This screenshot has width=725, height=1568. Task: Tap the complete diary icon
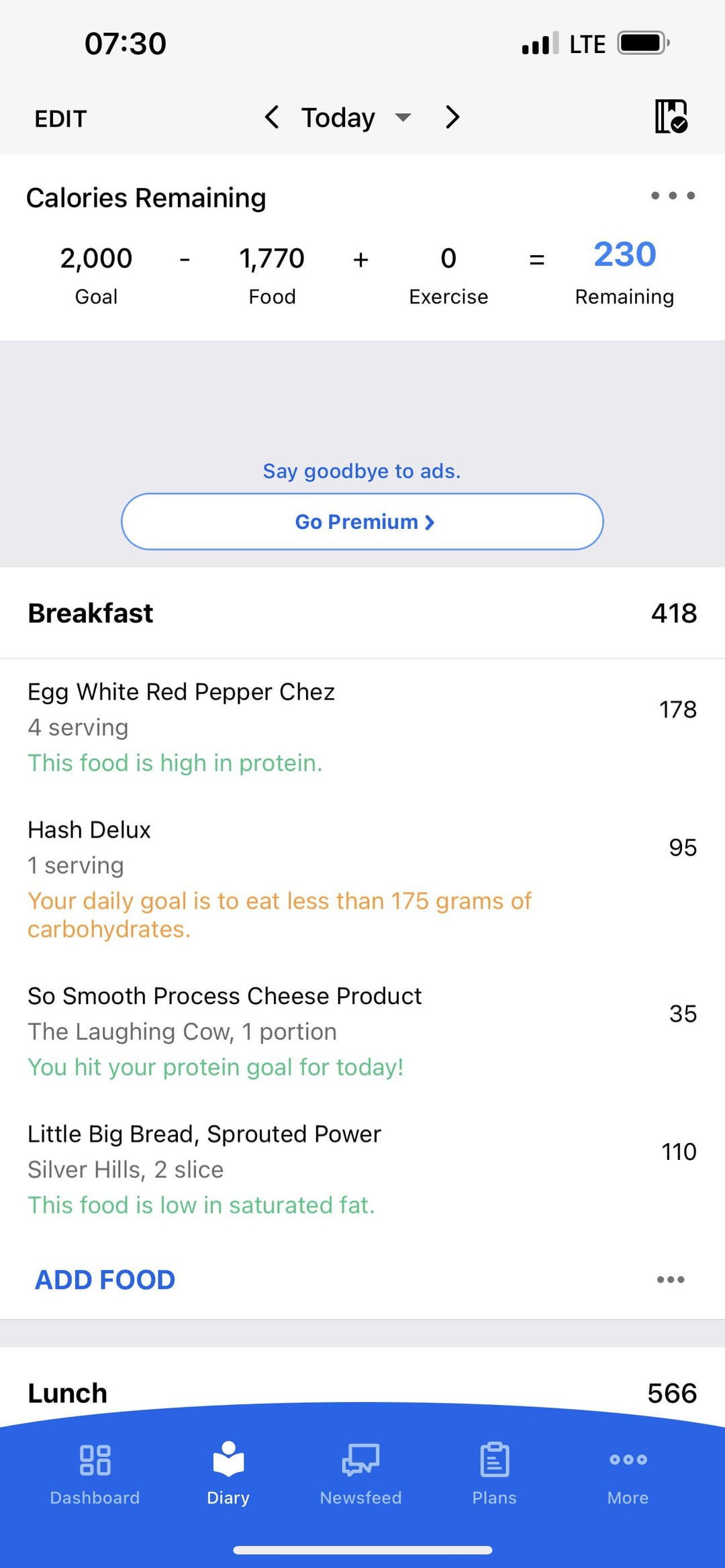(x=671, y=116)
